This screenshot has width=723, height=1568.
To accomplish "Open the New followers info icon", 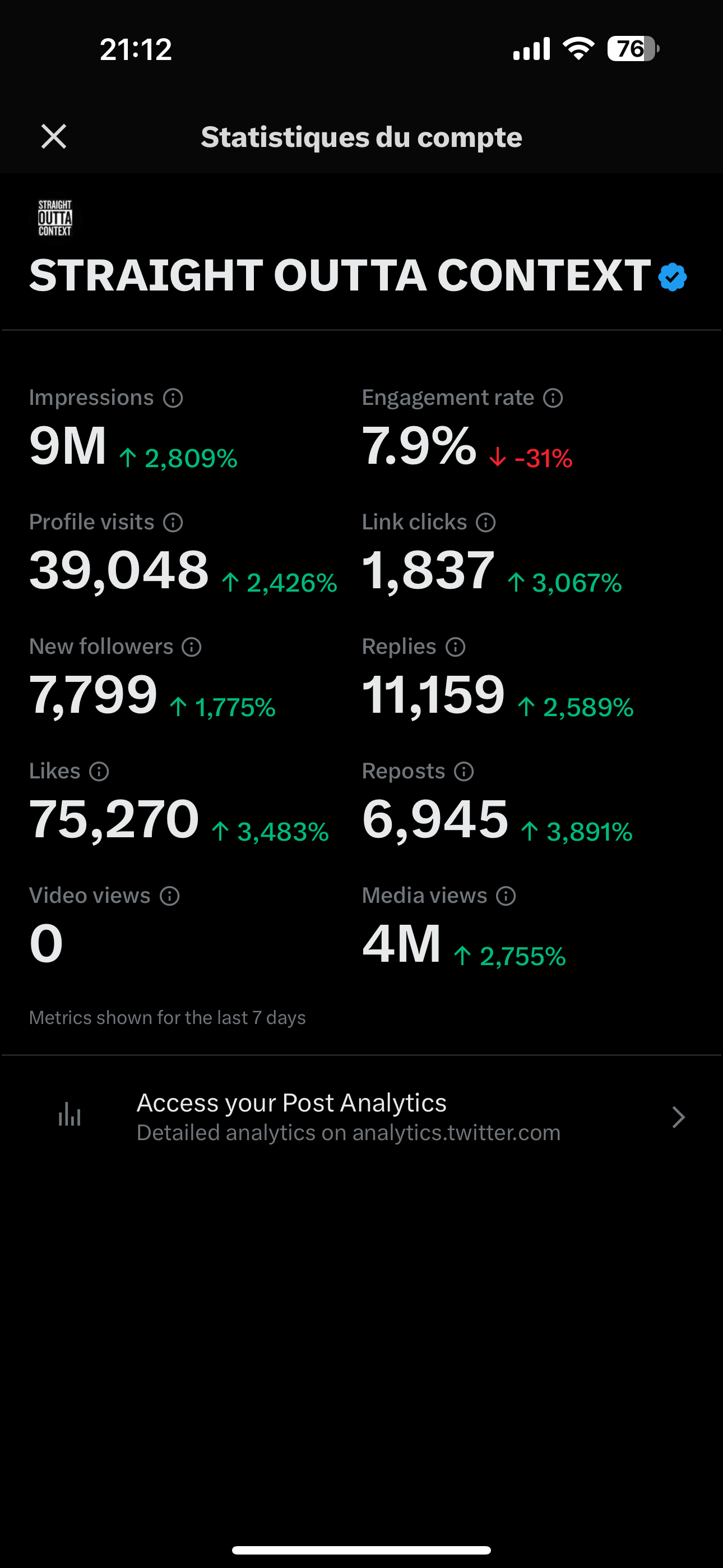I will tap(192, 647).
